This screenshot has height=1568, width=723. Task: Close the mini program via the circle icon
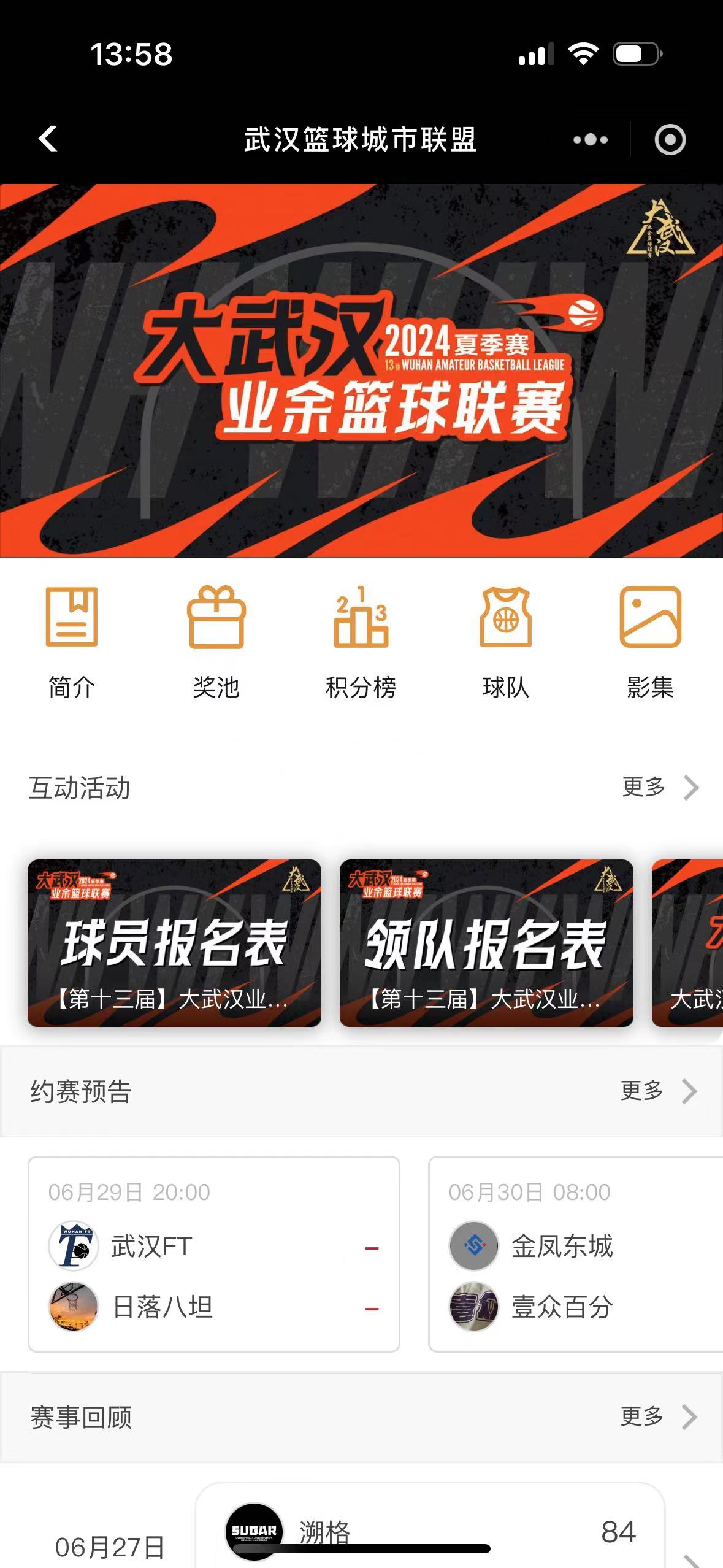point(670,140)
